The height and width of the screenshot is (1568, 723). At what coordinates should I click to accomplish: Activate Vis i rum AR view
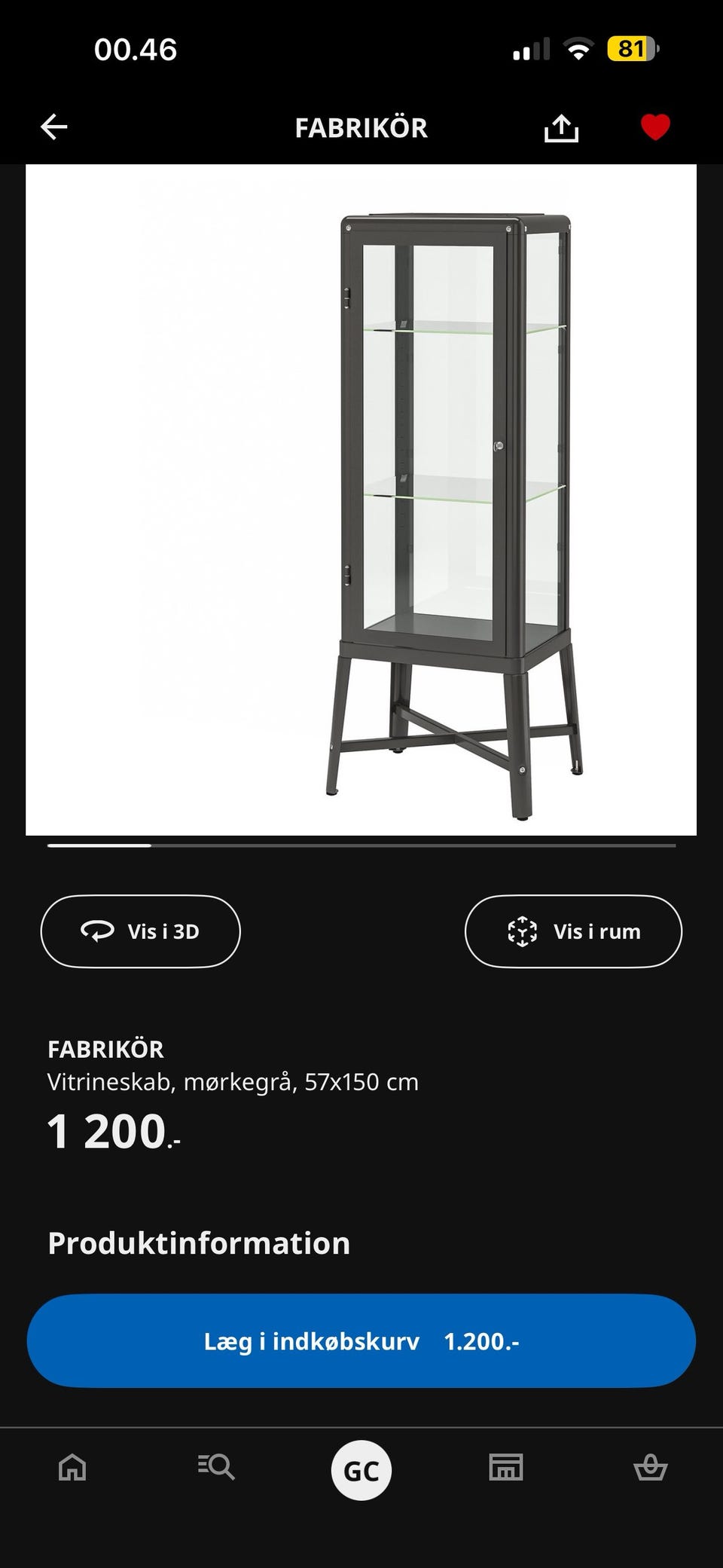[573, 931]
